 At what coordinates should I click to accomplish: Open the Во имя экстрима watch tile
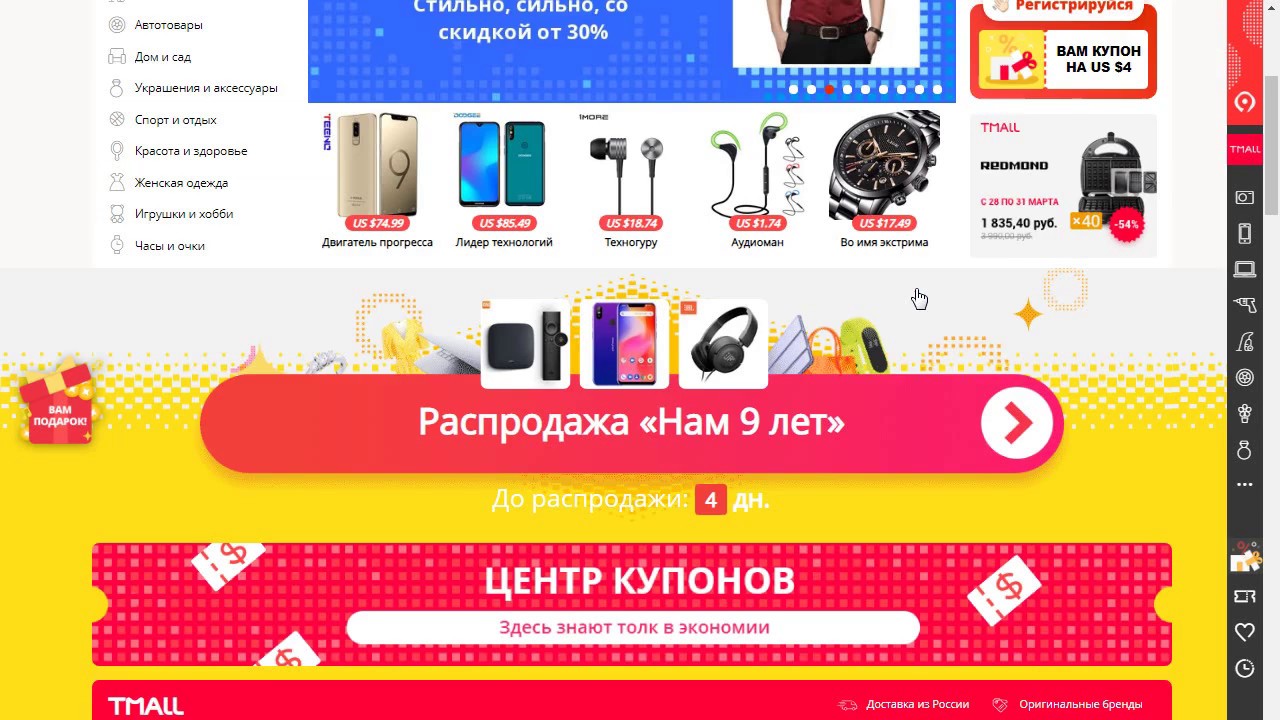884,180
